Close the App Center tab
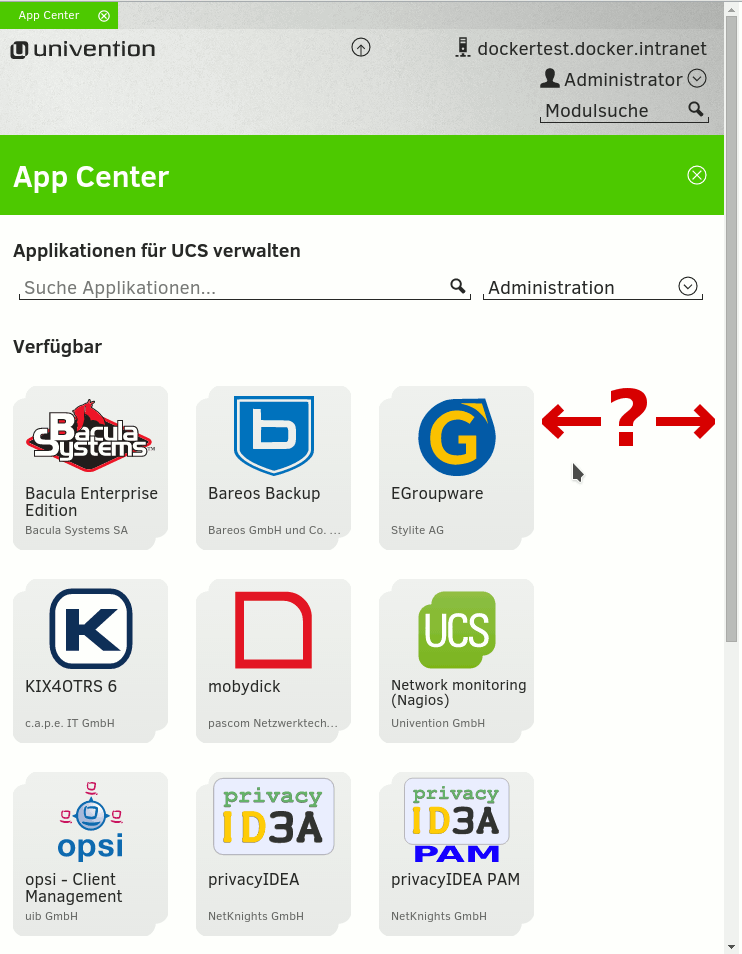The image size is (742, 954). (104, 15)
